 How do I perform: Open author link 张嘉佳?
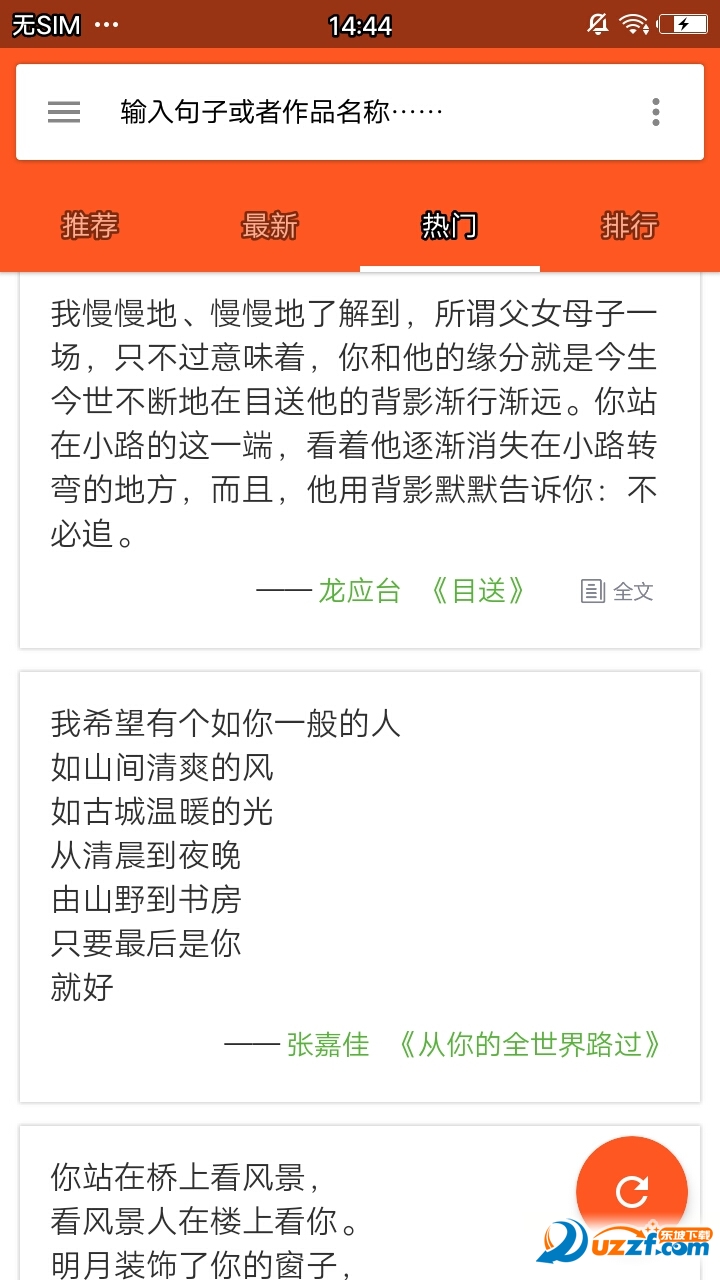[x=323, y=1046]
